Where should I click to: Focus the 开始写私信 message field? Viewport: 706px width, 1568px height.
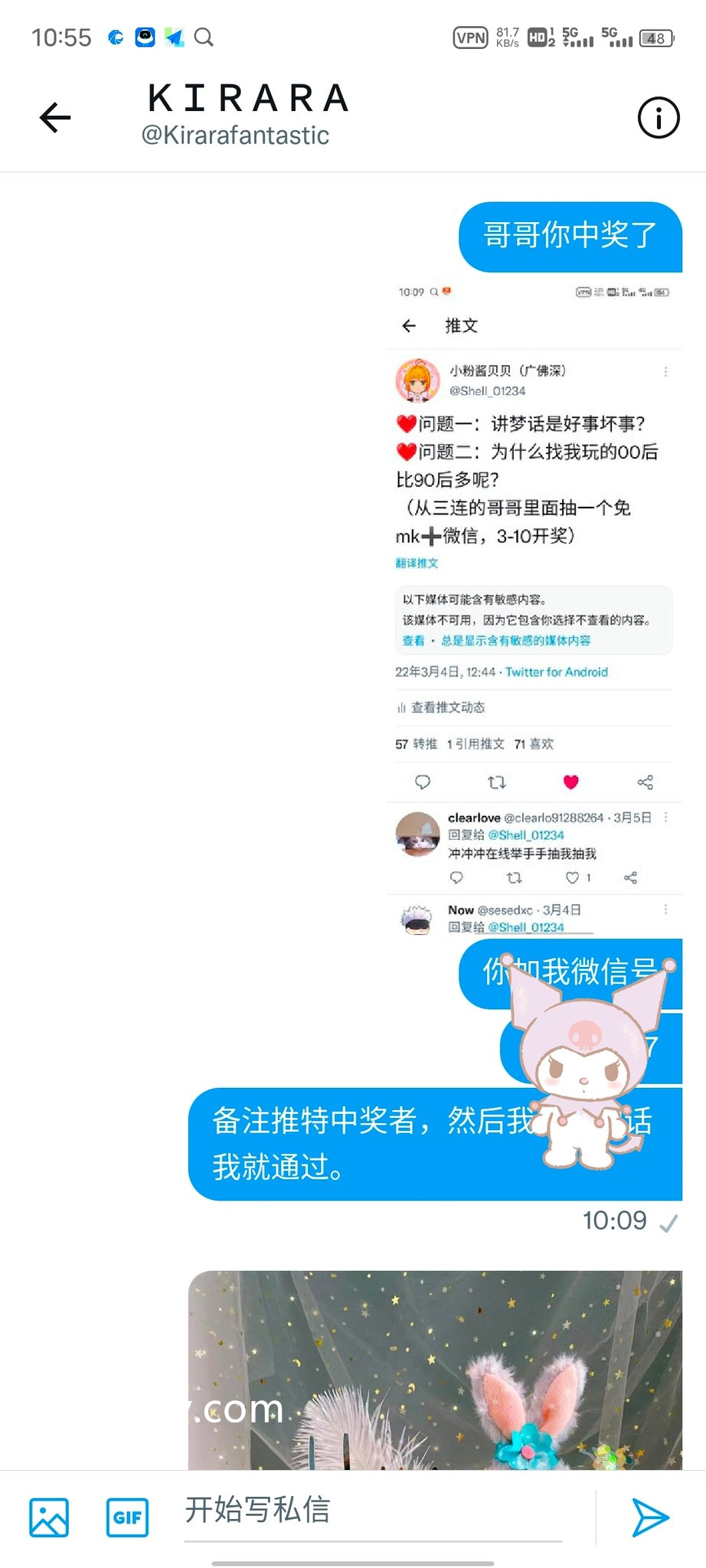[374, 1511]
